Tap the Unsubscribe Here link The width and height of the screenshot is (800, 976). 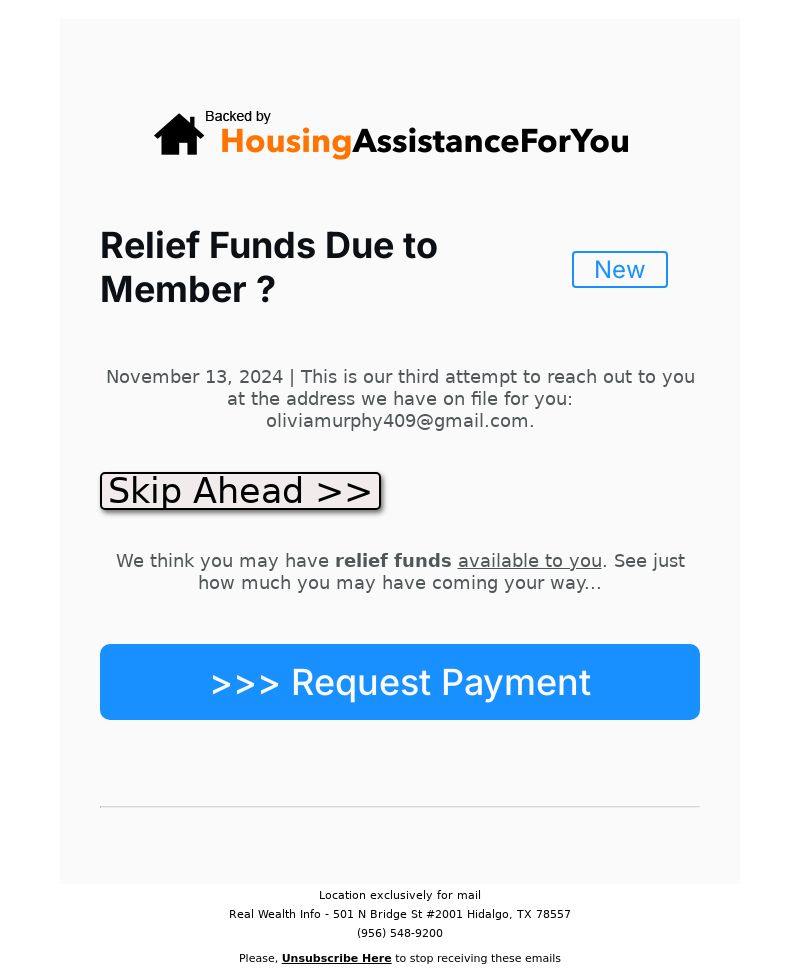pos(336,958)
